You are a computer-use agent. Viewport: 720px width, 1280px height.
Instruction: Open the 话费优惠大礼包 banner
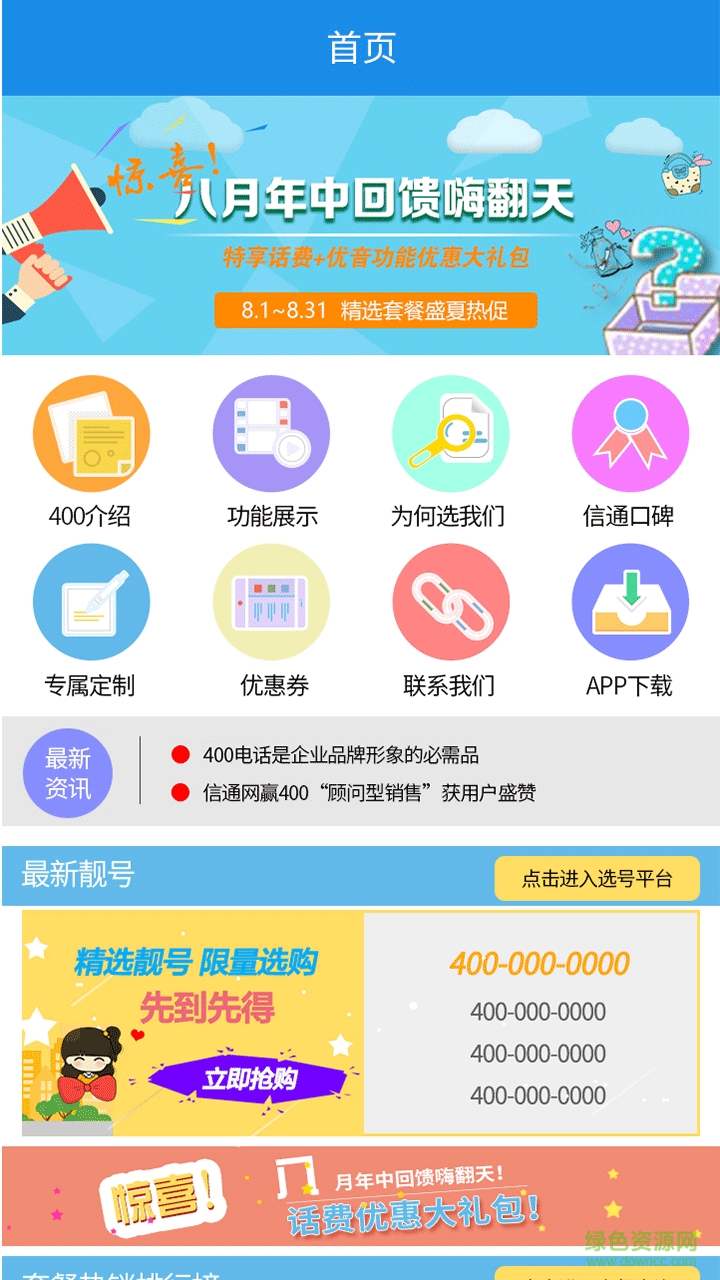[x=360, y=1196]
